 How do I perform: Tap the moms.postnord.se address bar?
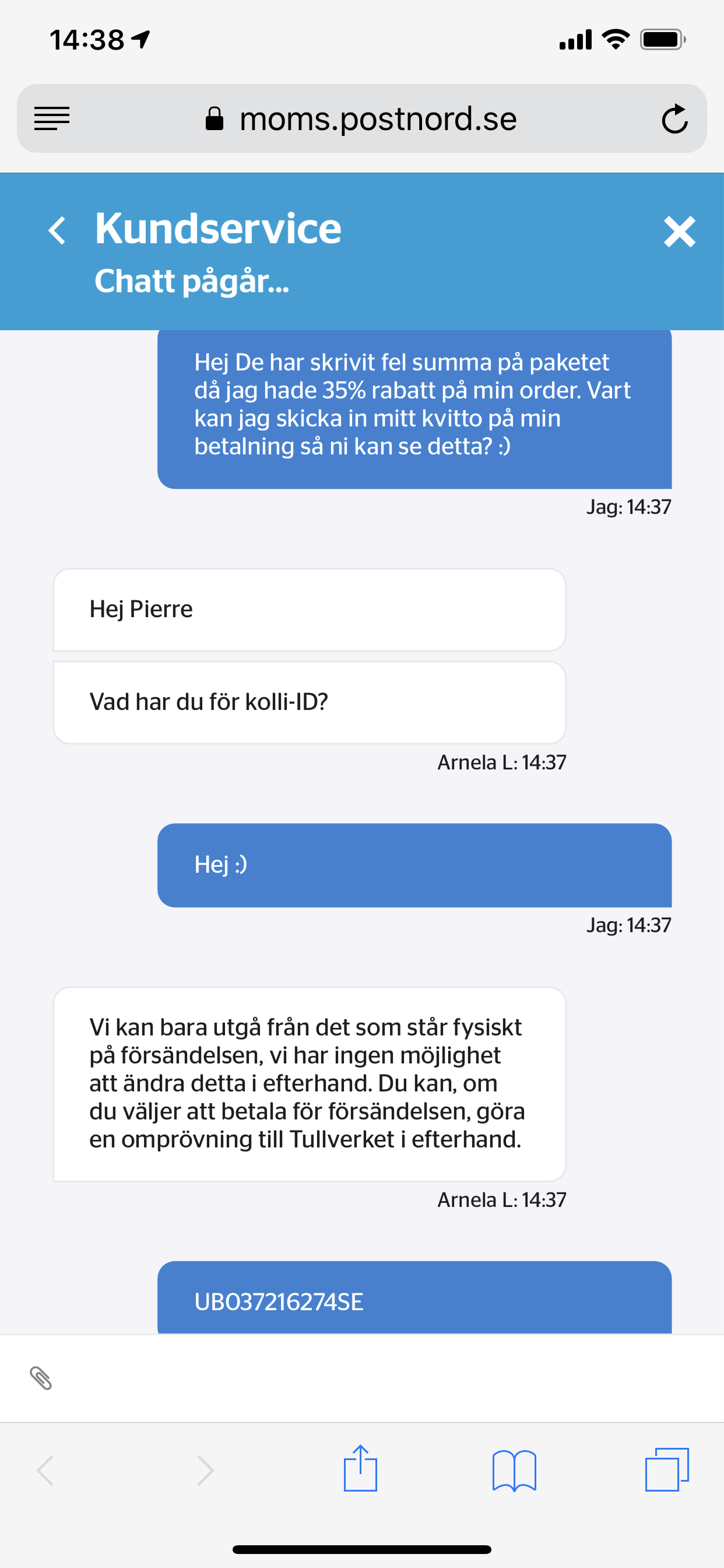tap(361, 118)
